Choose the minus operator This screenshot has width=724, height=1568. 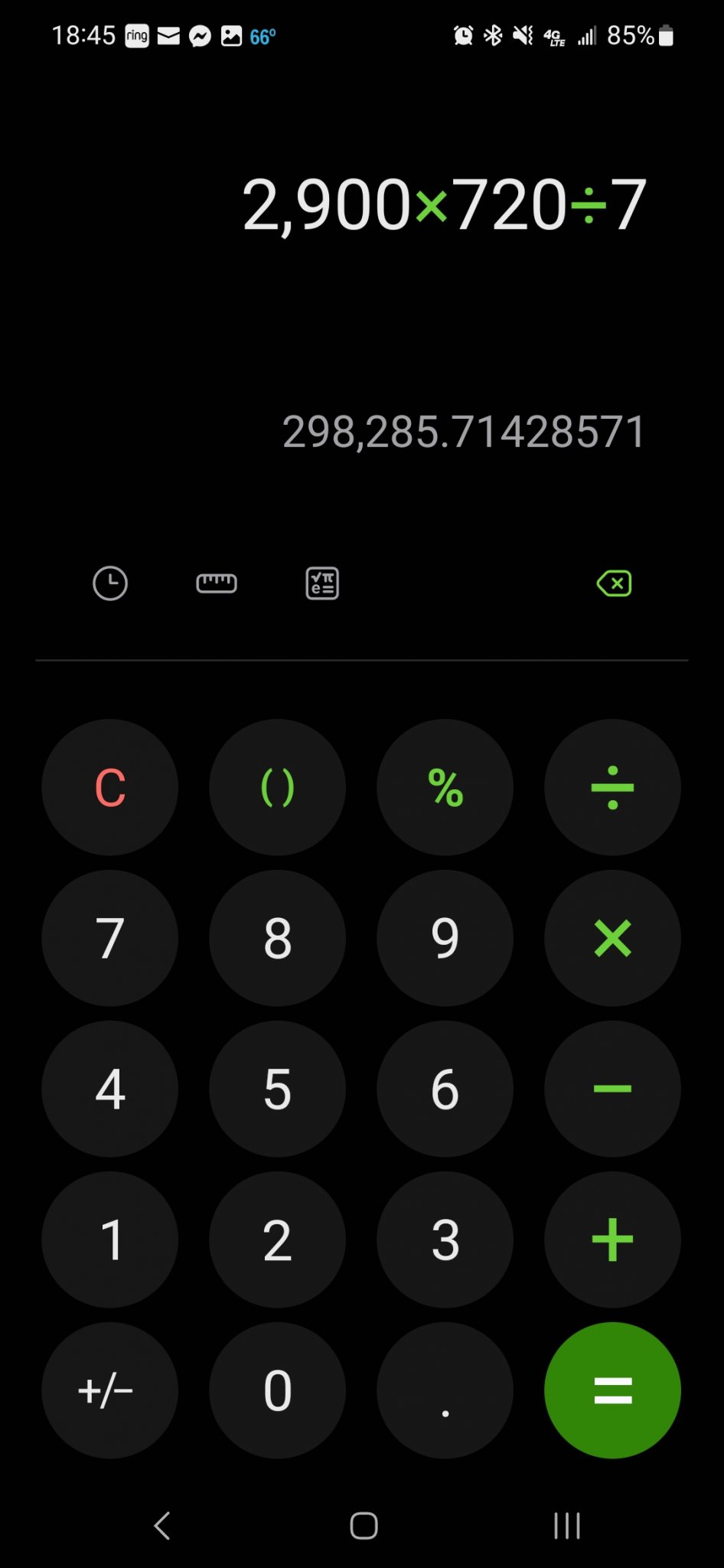pyautogui.click(x=612, y=1089)
